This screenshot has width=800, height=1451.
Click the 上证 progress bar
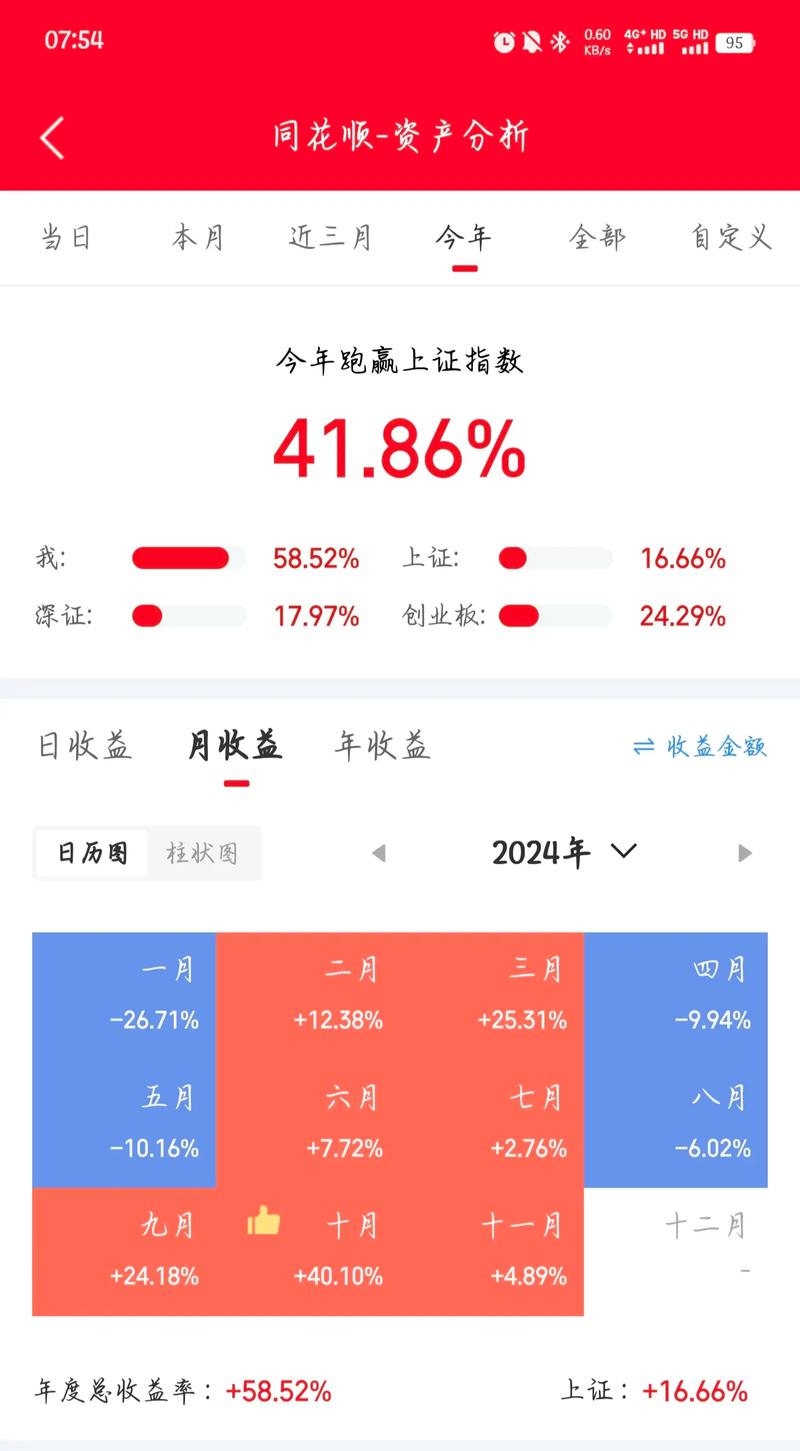553,559
